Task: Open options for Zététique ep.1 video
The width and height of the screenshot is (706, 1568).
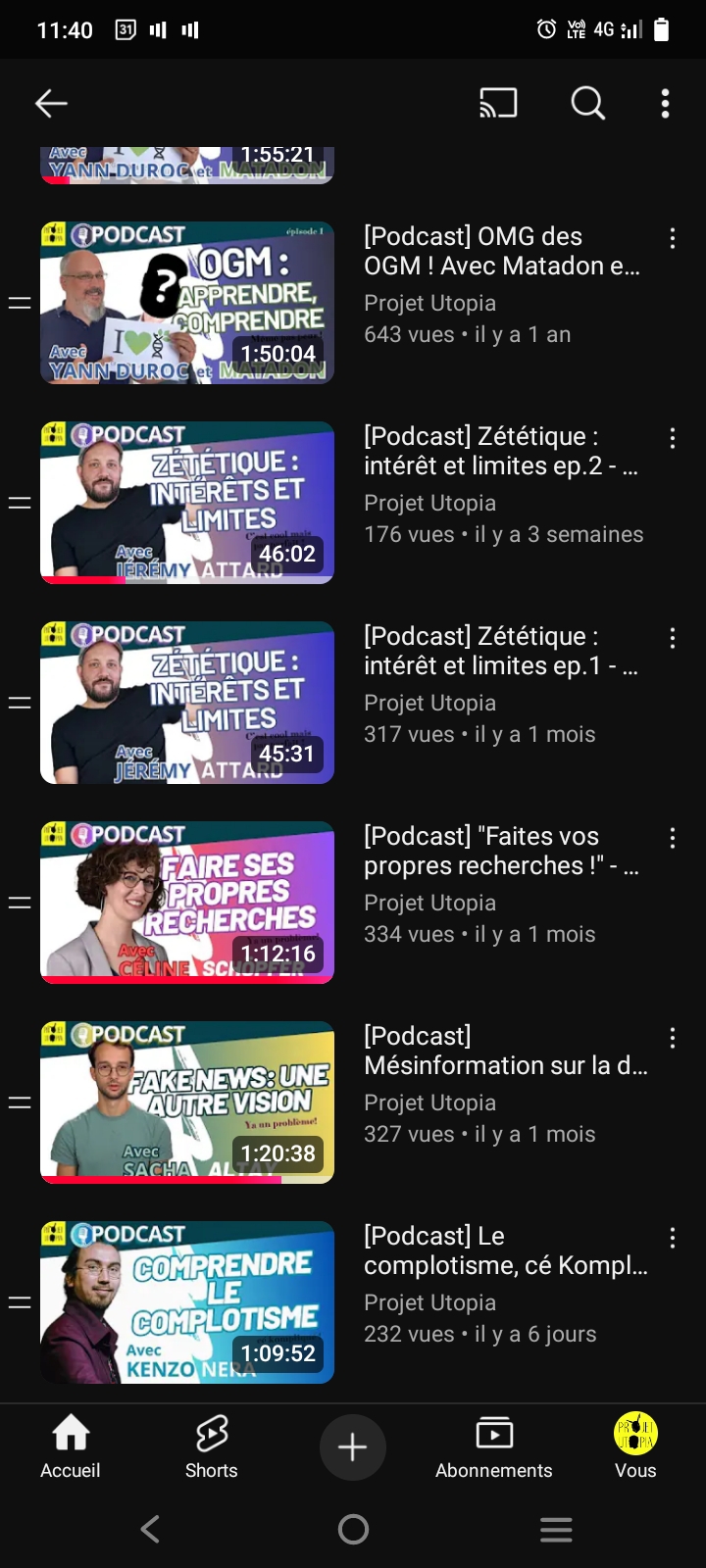Action: [x=672, y=638]
